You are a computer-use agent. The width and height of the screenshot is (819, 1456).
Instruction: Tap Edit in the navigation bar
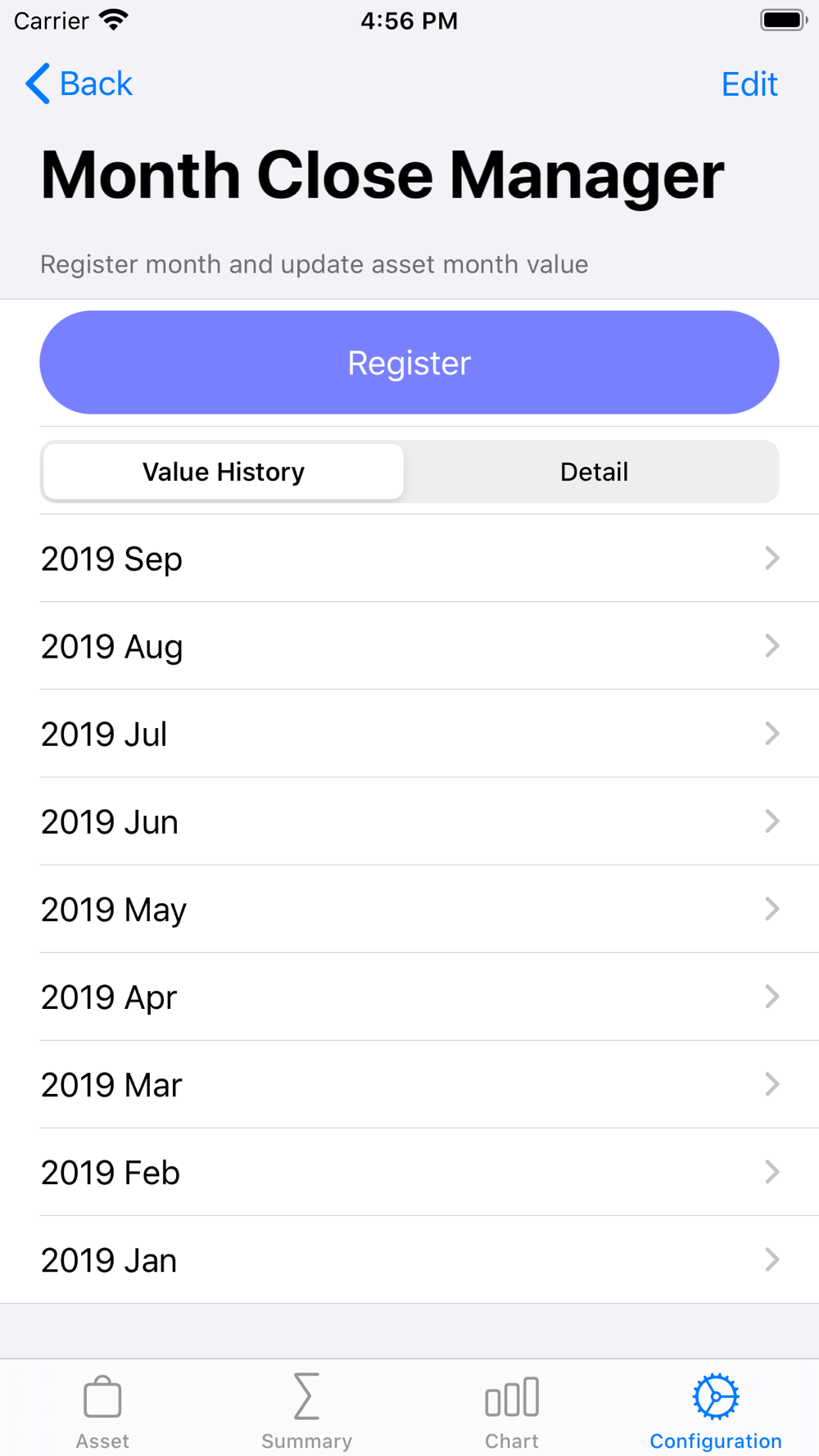point(749,84)
